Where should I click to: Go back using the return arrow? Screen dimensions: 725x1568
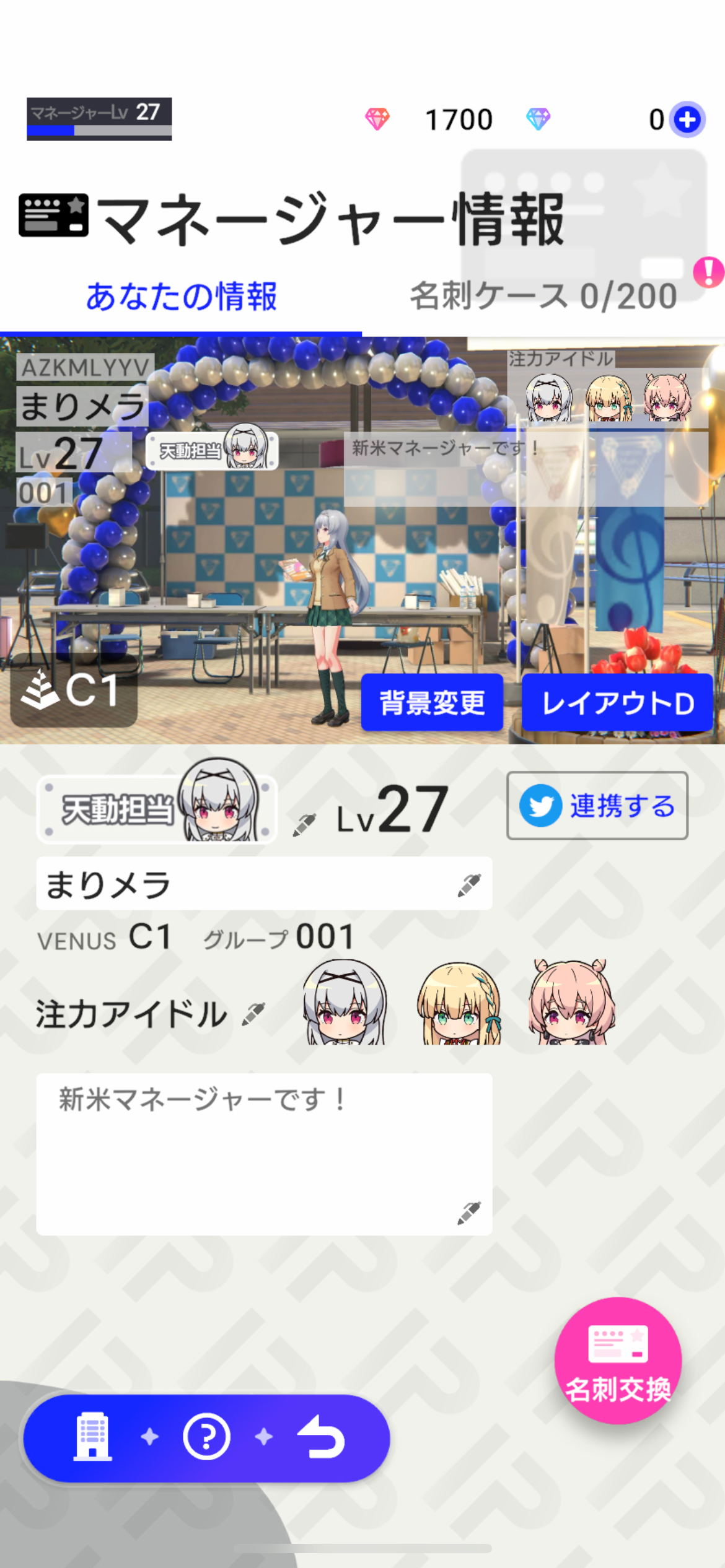tap(322, 1437)
